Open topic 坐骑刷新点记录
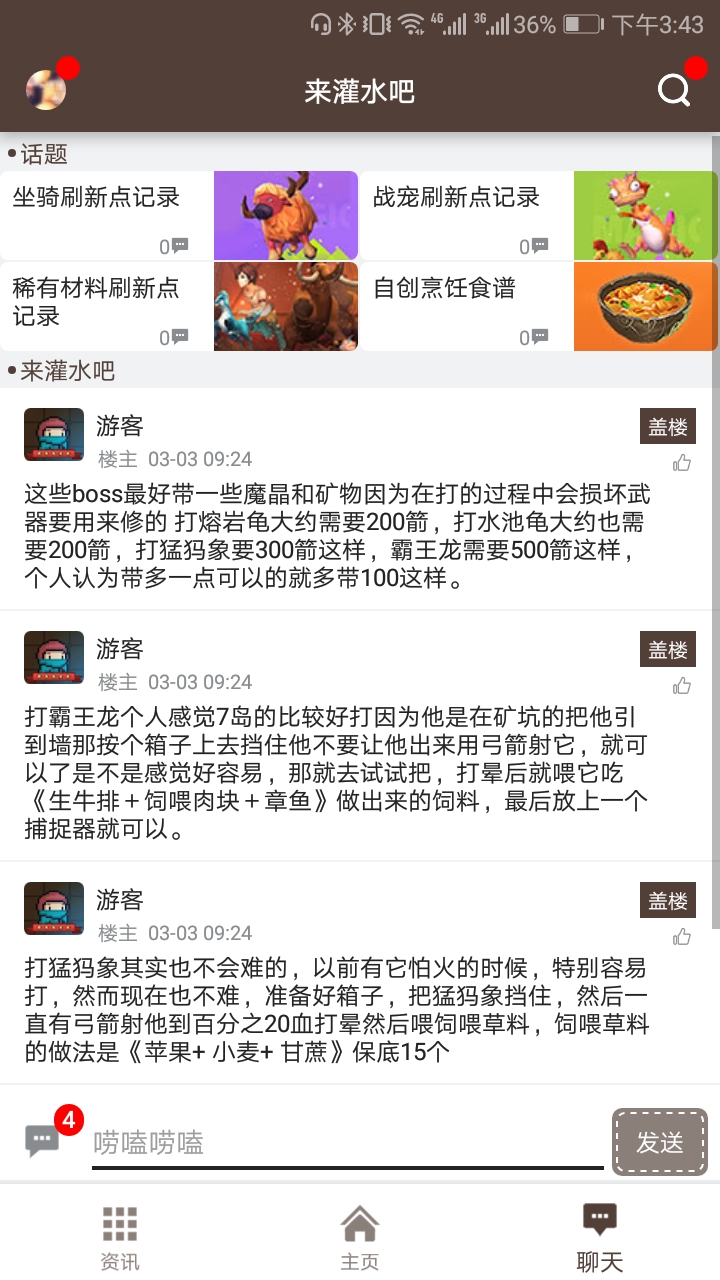Viewport: 720px width, 1280px height. [178, 215]
